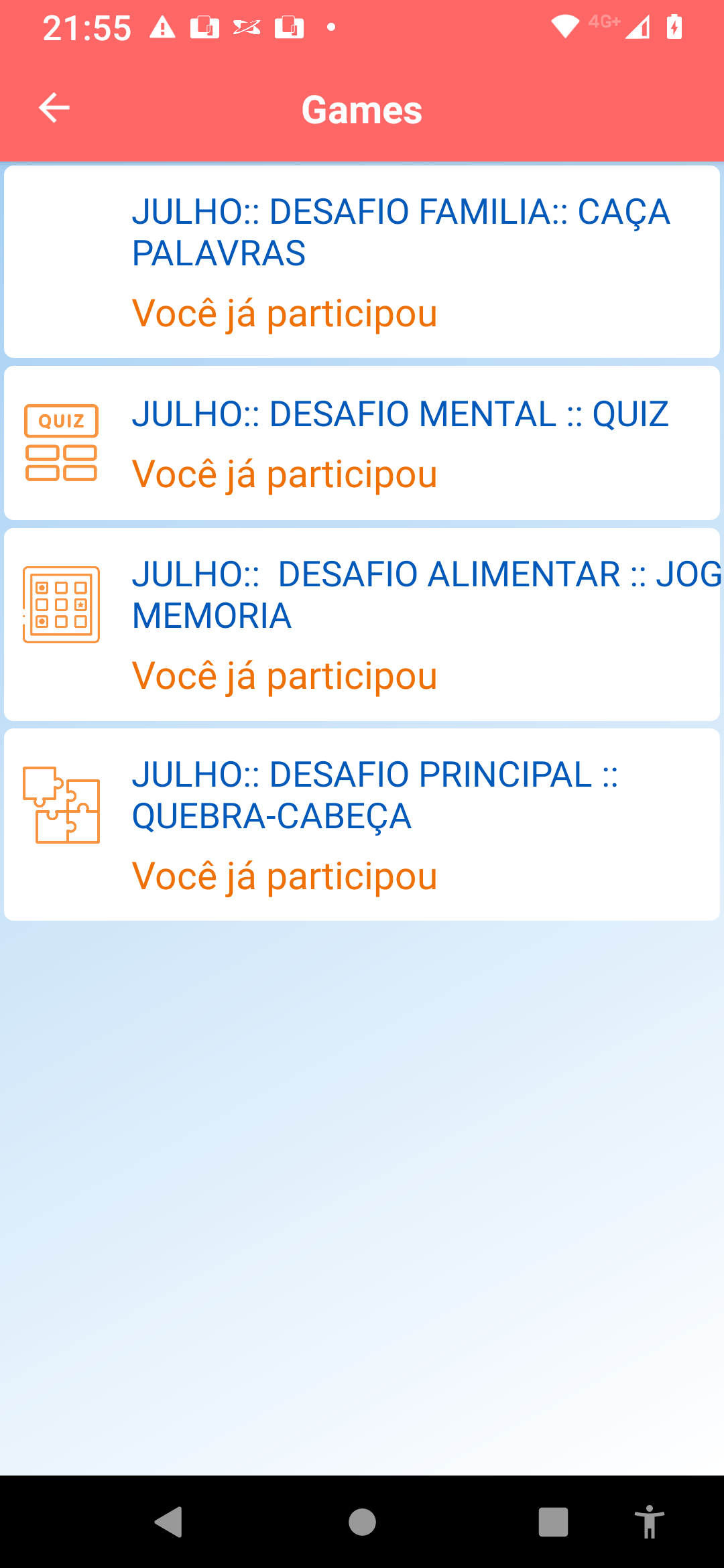This screenshot has width=724, height=1568.
Task: Select the DESAFIO ALIMENTAR memory game
Action: coord(362,625)
